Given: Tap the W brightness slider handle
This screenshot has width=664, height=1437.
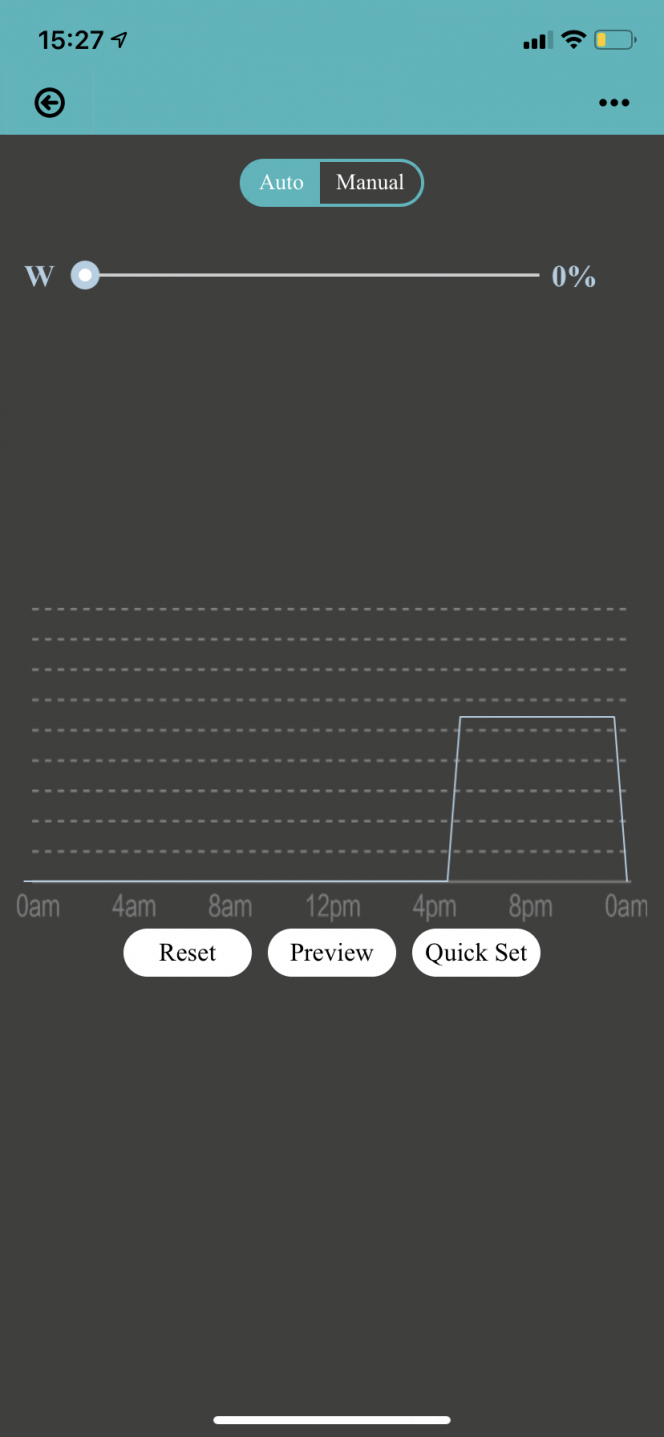Looking at the screenshot, I should 85,274.
